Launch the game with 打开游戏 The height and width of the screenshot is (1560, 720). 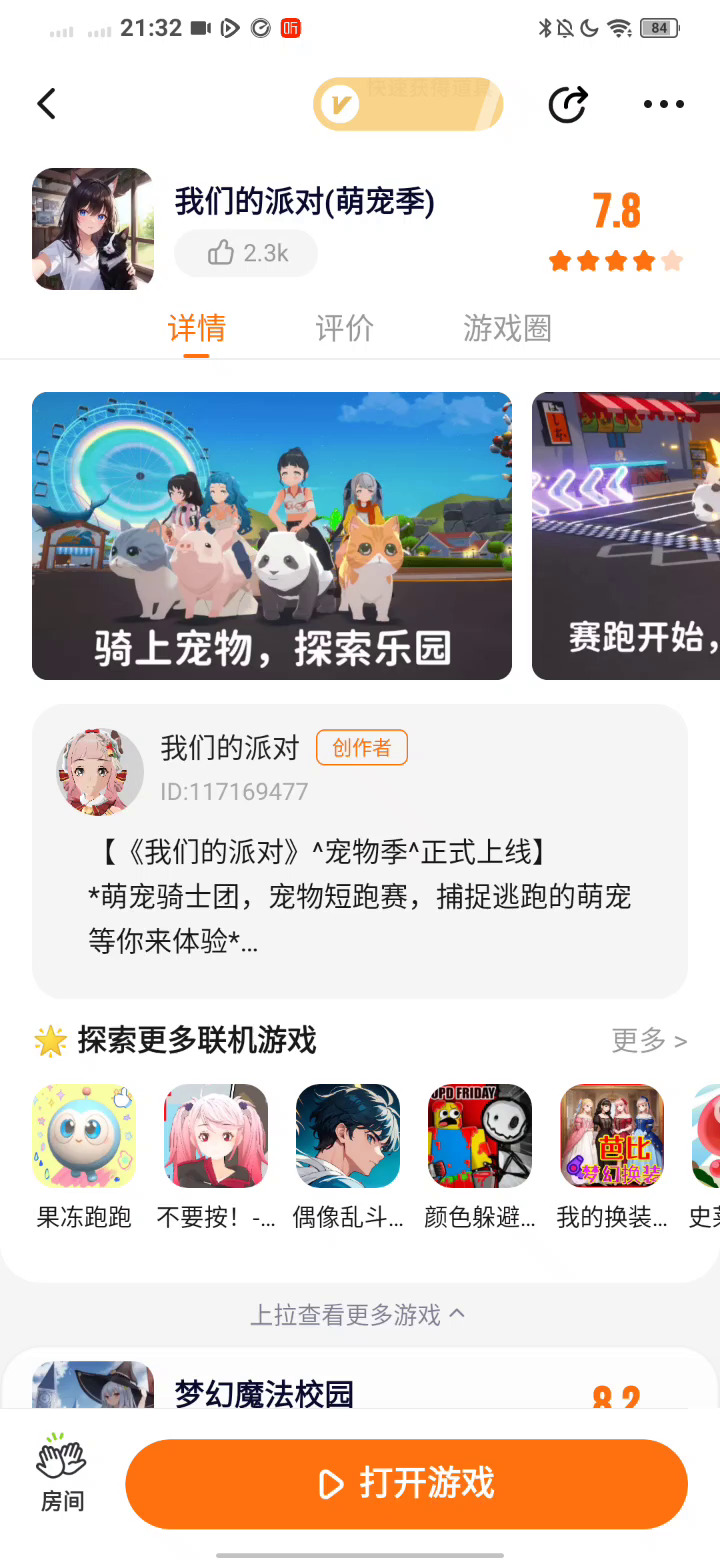406,1483
